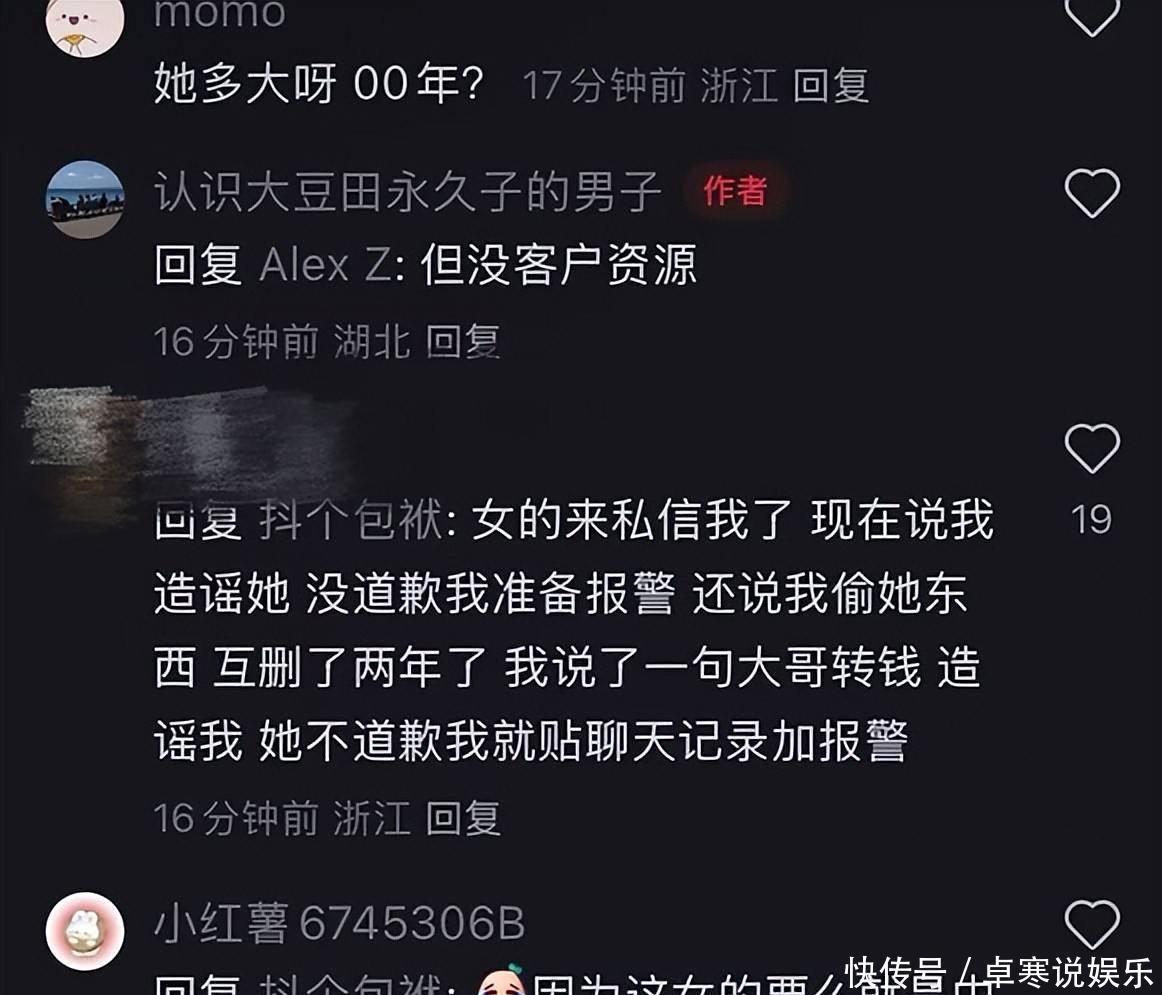The width and height of the screenshot is (1162, 995).
Task: Reply to momo's comment 她多大呀 00年
Action: click(x=830, y=86)
